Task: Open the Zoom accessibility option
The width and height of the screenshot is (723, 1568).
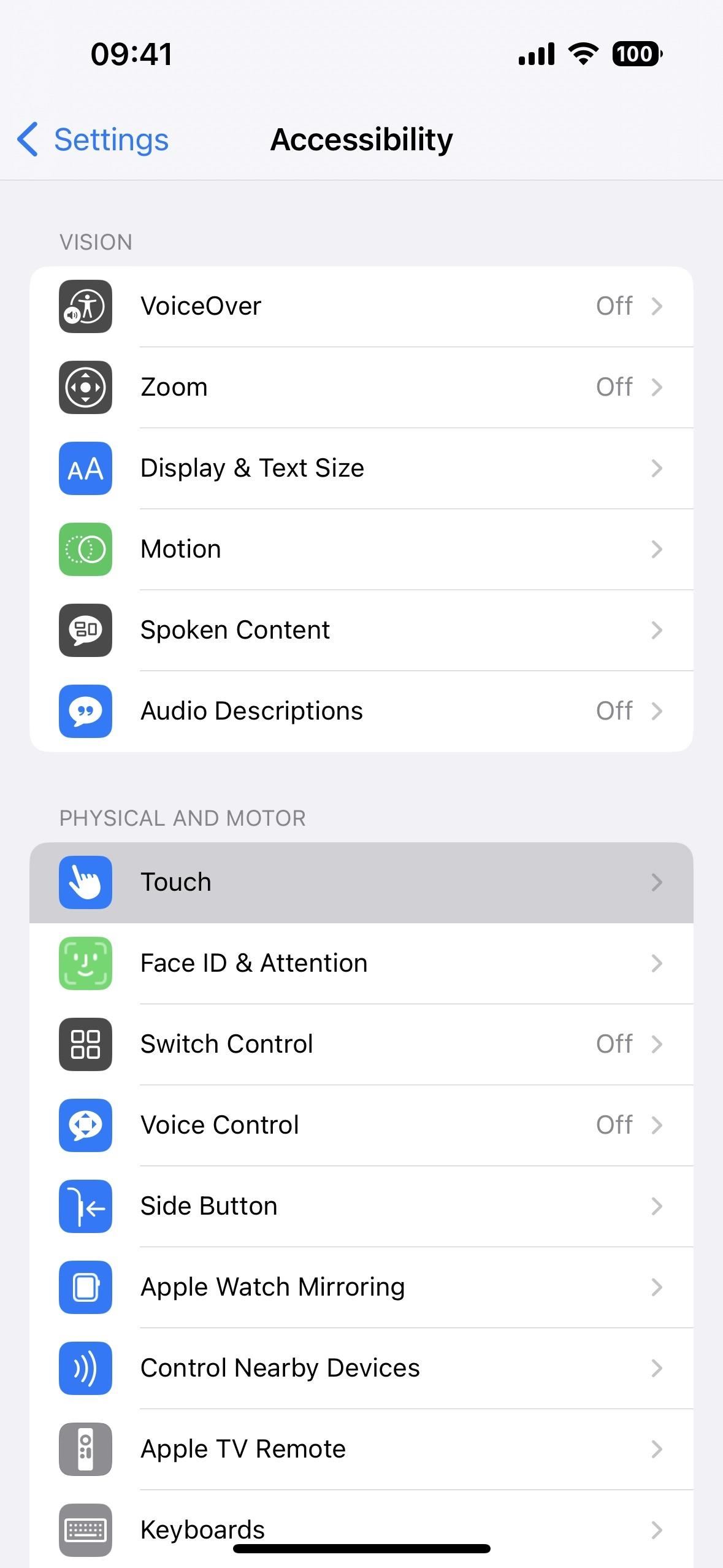Action: coord(361,387)
